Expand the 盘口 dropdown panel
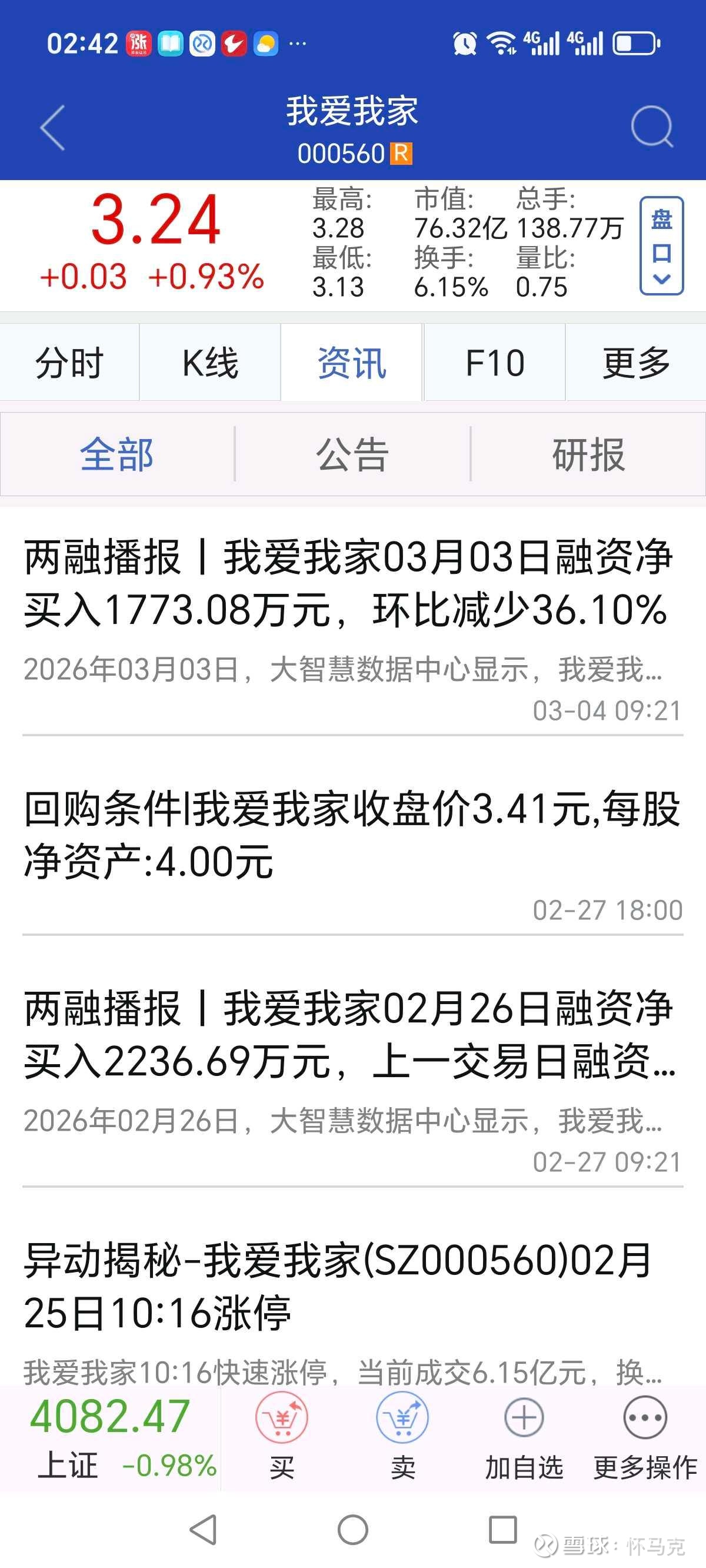 tap(661, 246)
